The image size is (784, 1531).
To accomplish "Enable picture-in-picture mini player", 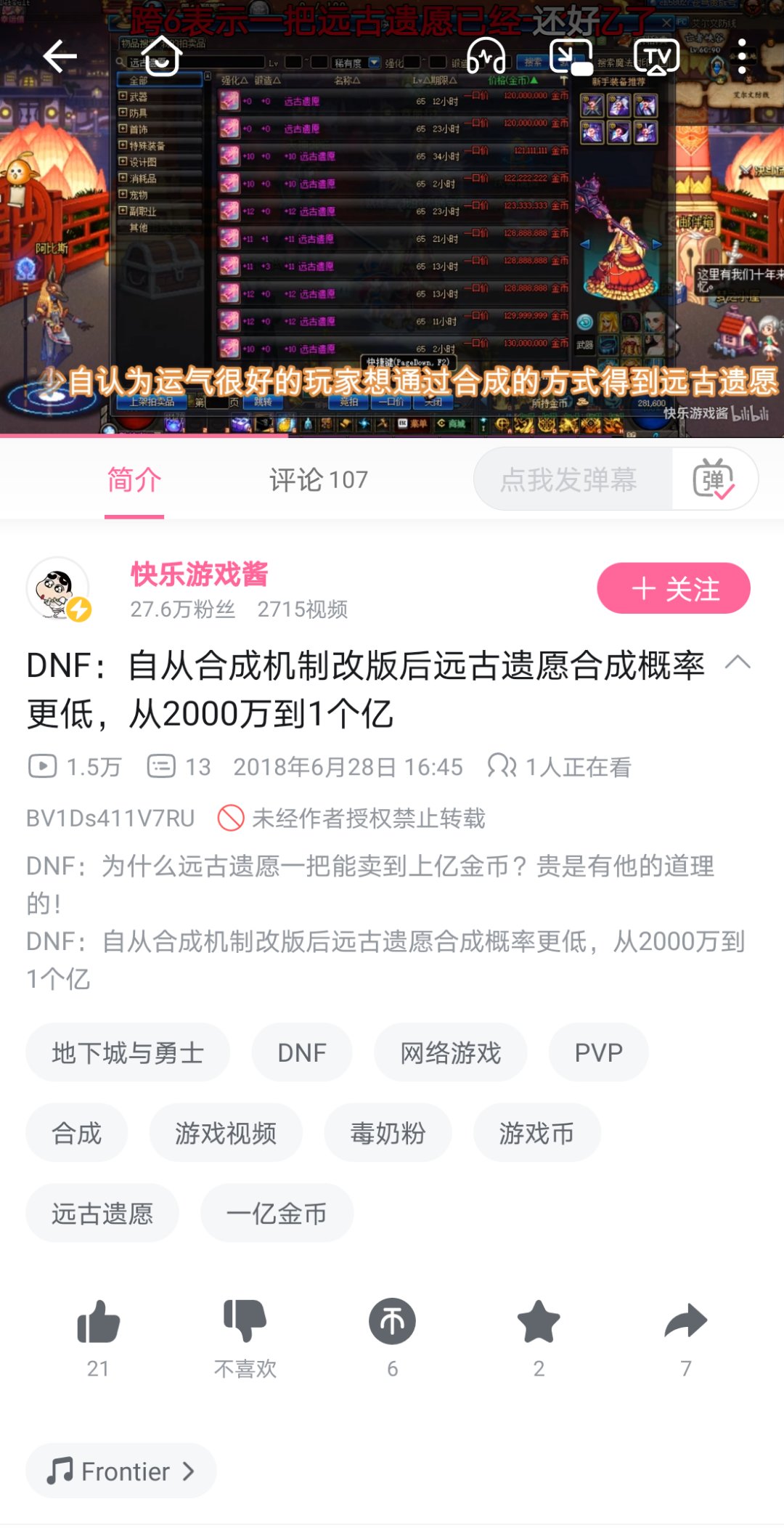I will [x=571, y=57].
